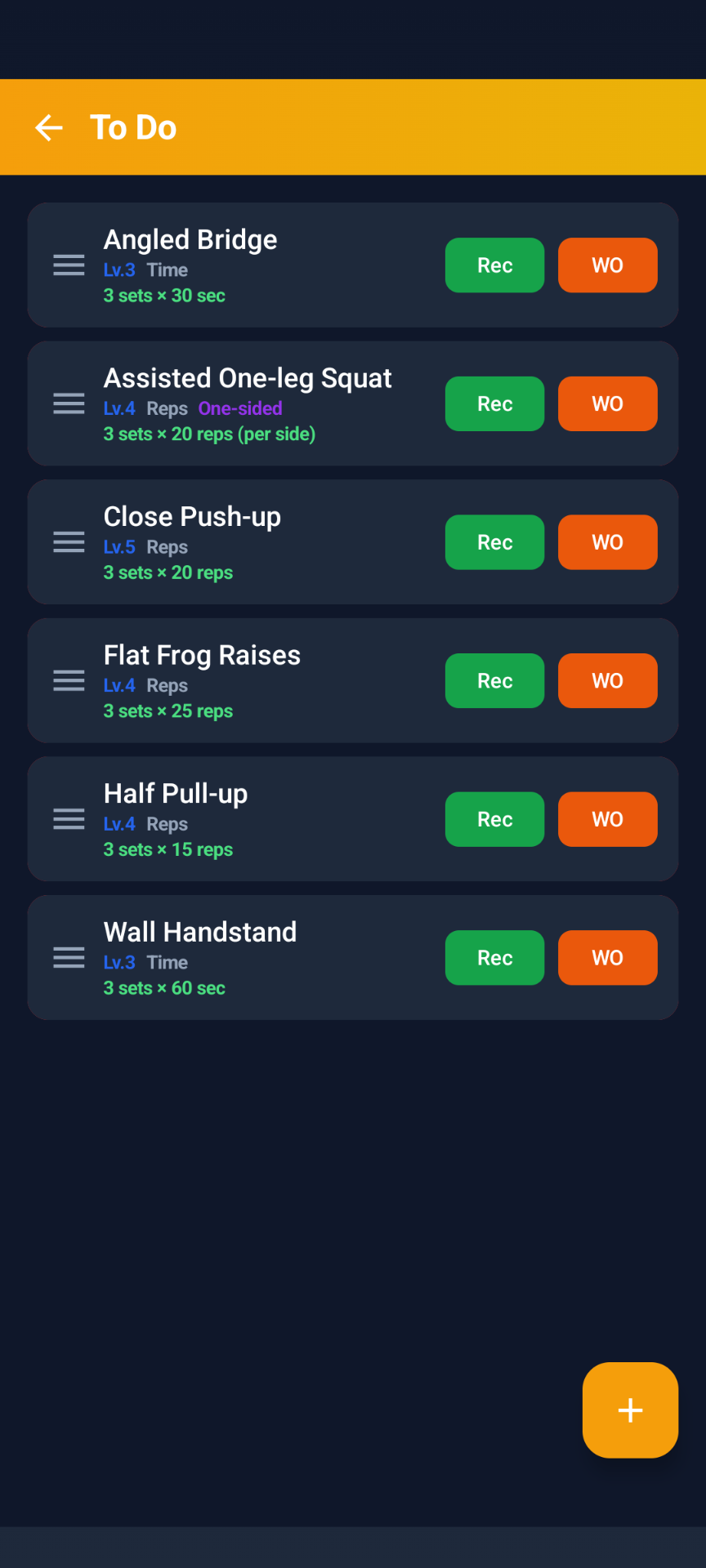Start WO for Angled Bridge

[x=607, y=265]
